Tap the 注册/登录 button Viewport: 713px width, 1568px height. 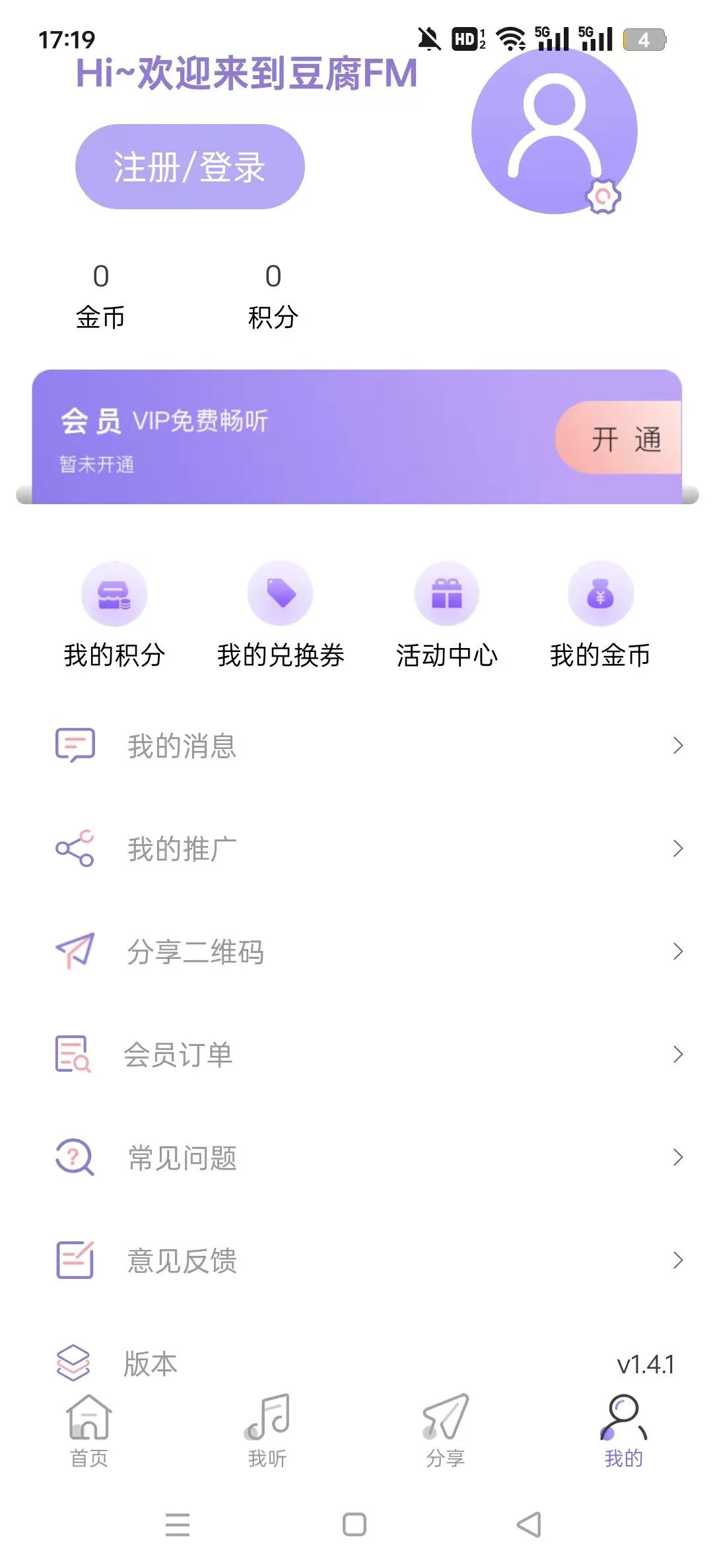click(x=189, y=166)
